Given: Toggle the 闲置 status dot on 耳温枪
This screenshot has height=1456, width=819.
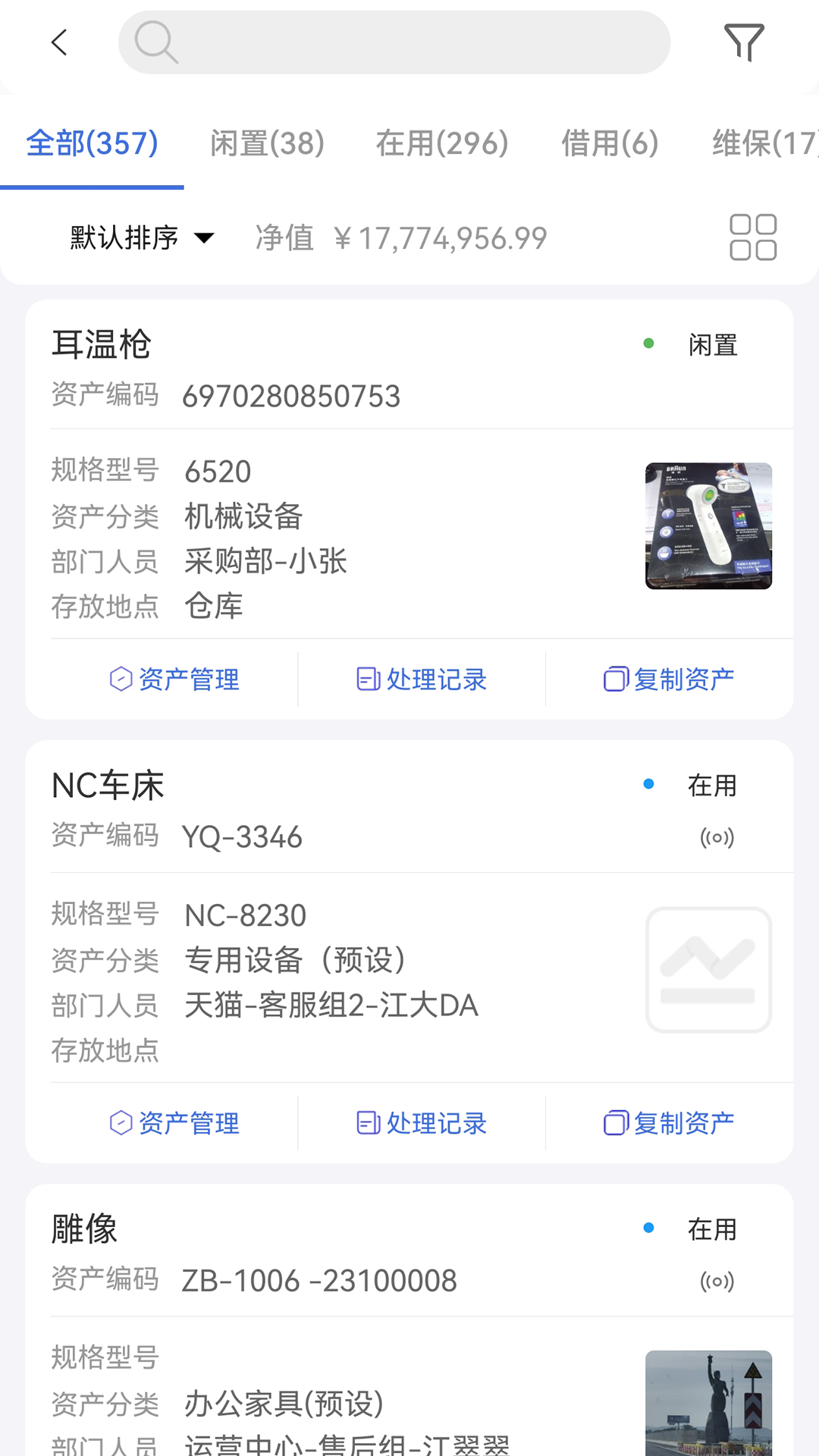Looking at the screenshot, I should click(648, 344).
